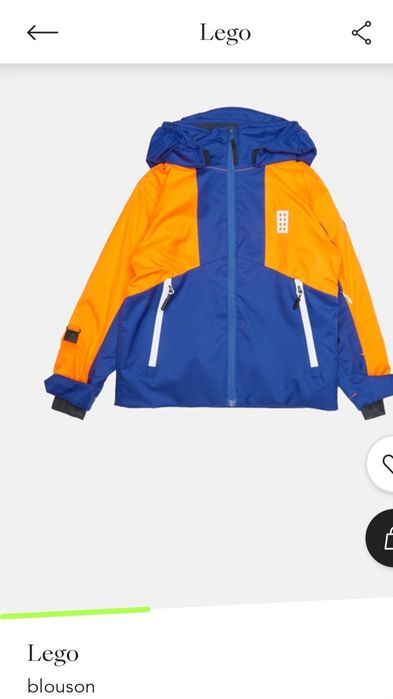The width and height of the screenshot is (393, 699).
Task: Share this Lego jacket product
Action: tap(361, 33)
